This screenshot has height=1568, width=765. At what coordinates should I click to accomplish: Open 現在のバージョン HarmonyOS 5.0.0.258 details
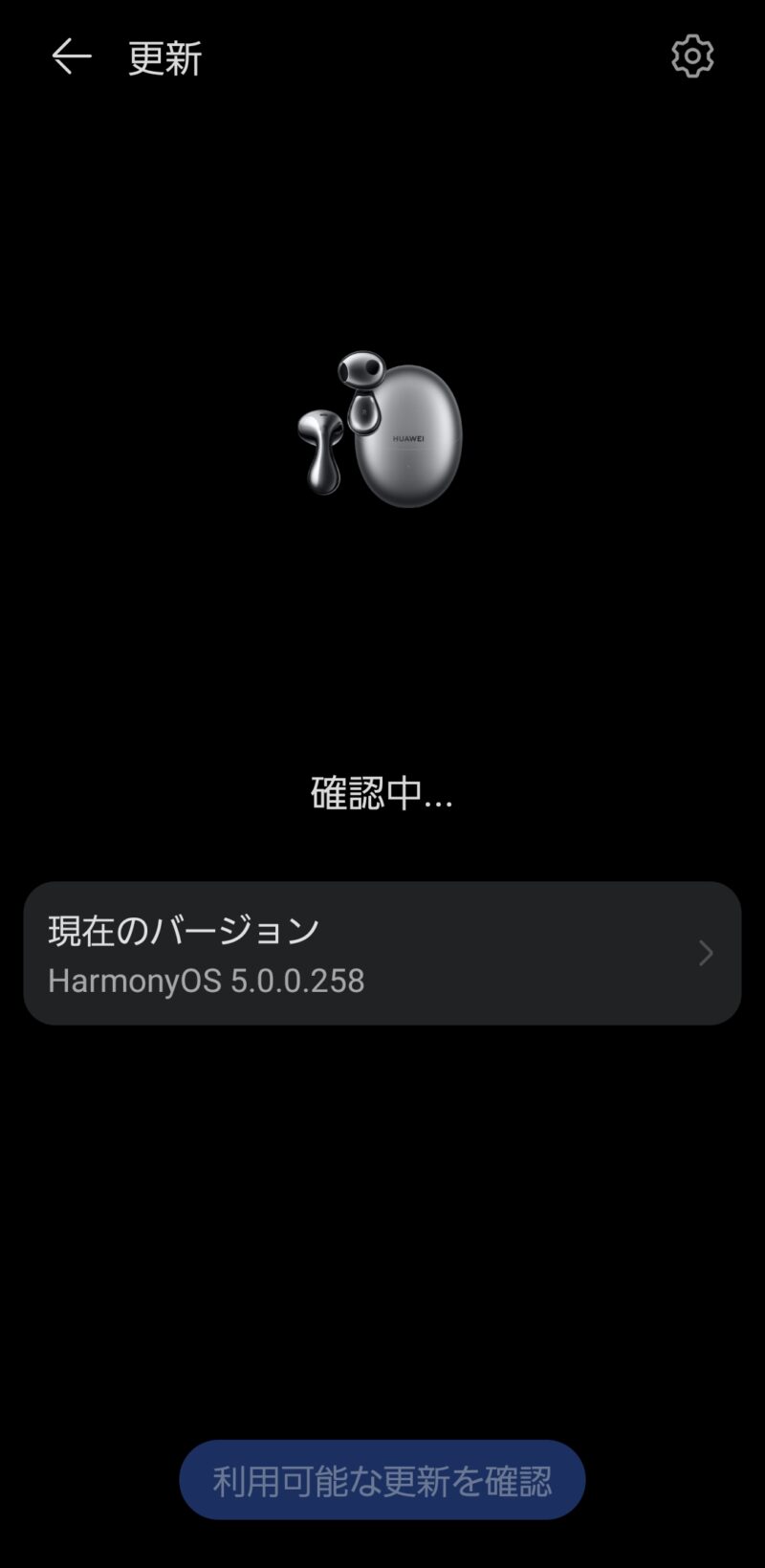point(382,953)
